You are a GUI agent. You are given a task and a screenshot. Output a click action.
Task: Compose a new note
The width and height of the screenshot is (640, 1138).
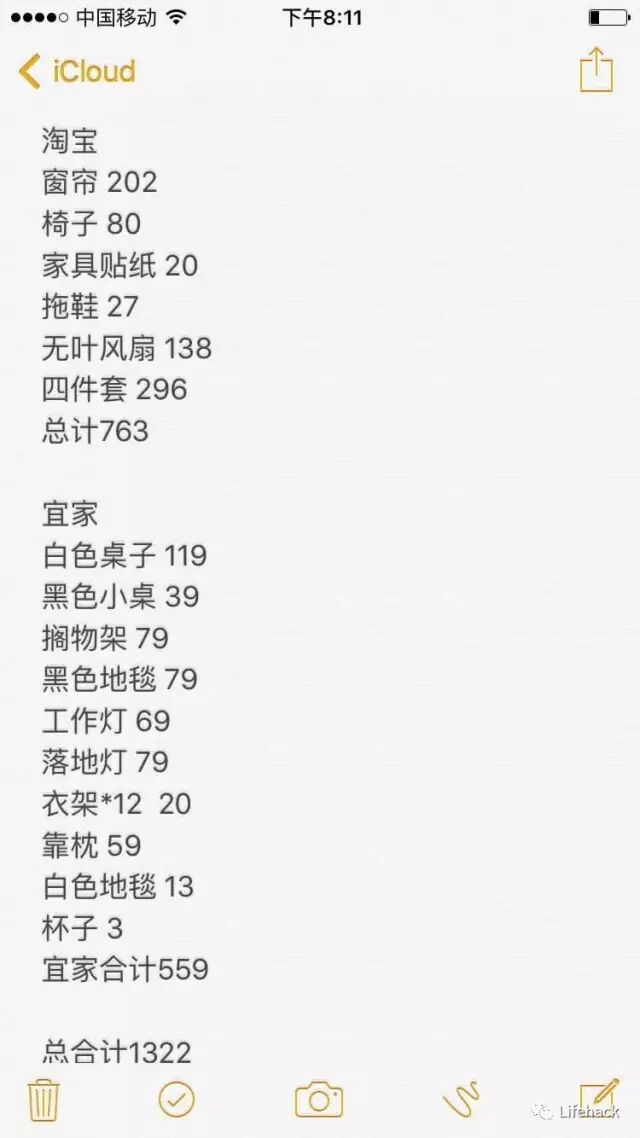[x=599, y=1097]
